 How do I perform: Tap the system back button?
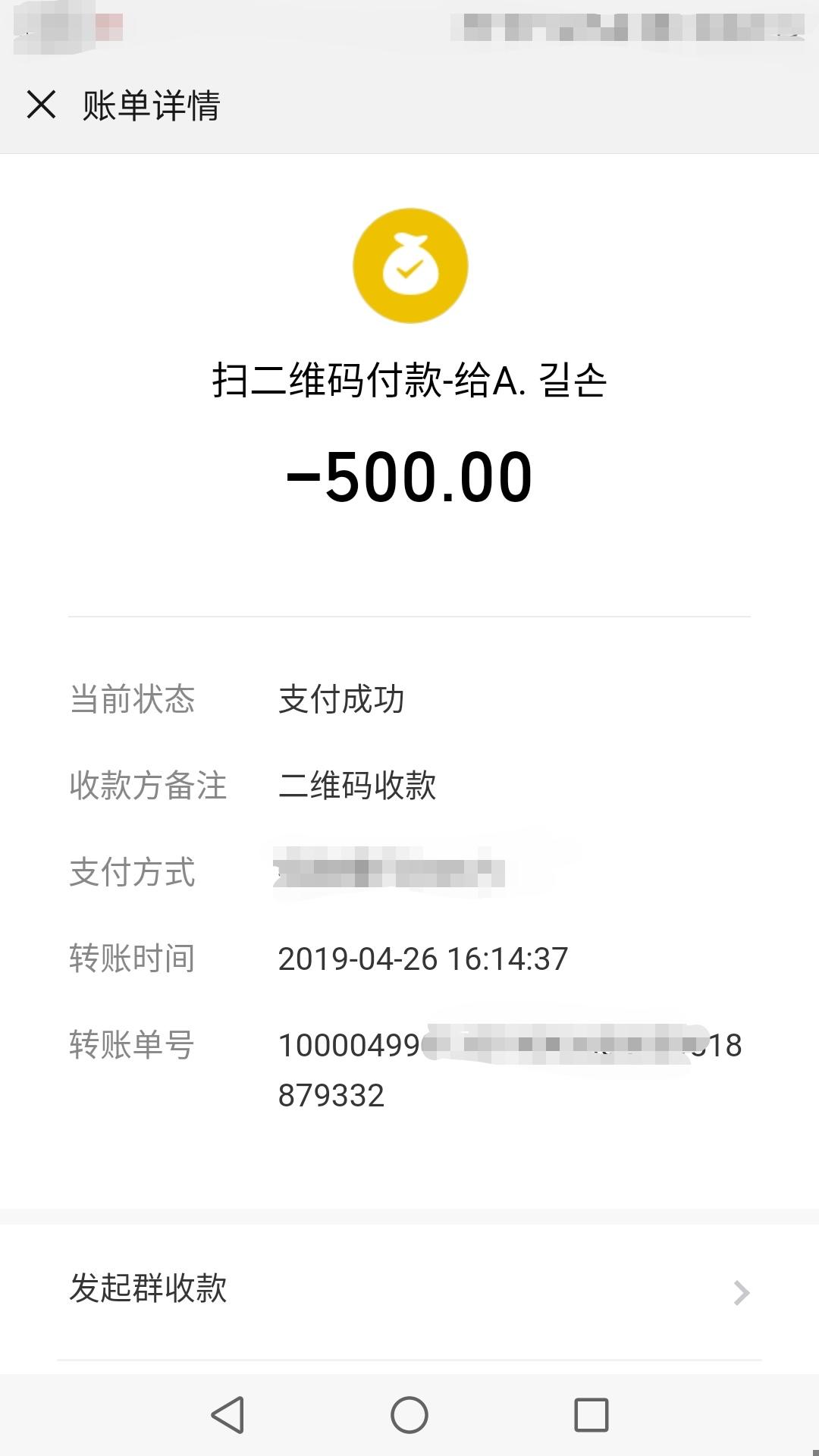[227, 1415]
